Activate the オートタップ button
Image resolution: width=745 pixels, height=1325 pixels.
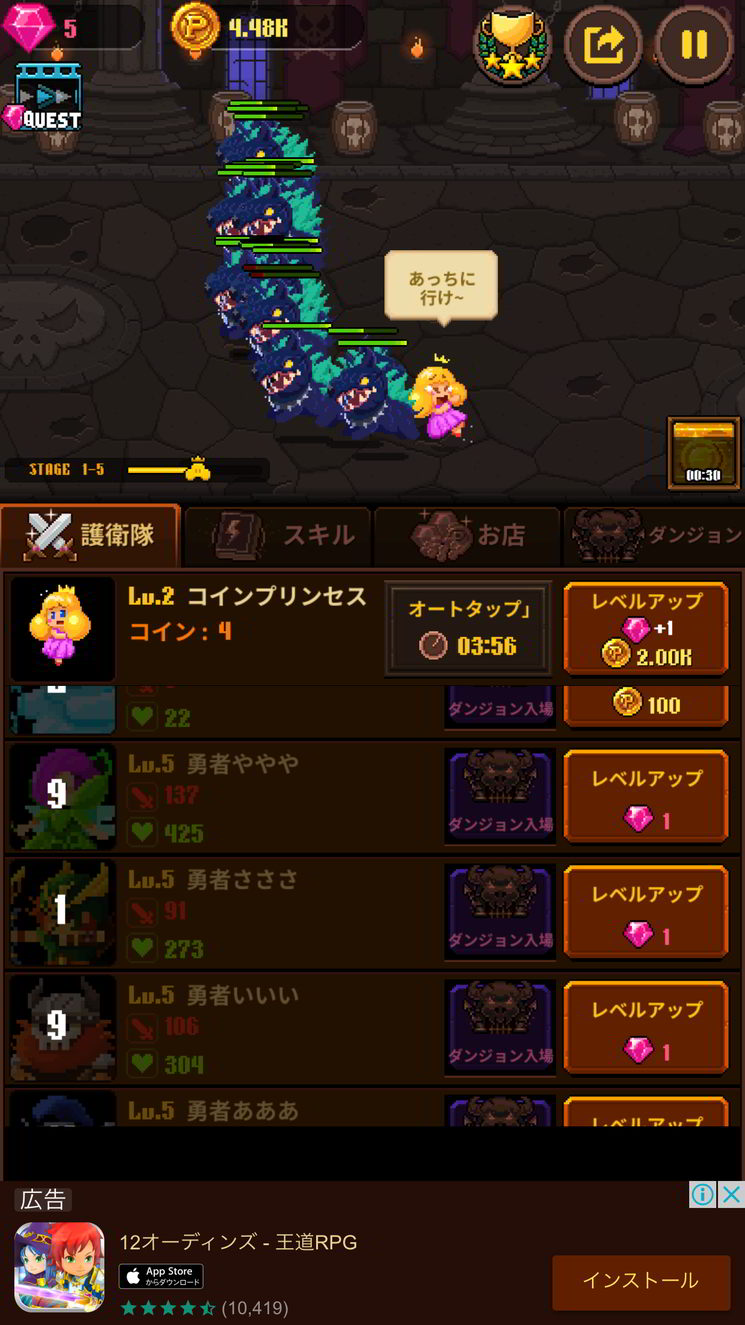[x=469, y=627]
